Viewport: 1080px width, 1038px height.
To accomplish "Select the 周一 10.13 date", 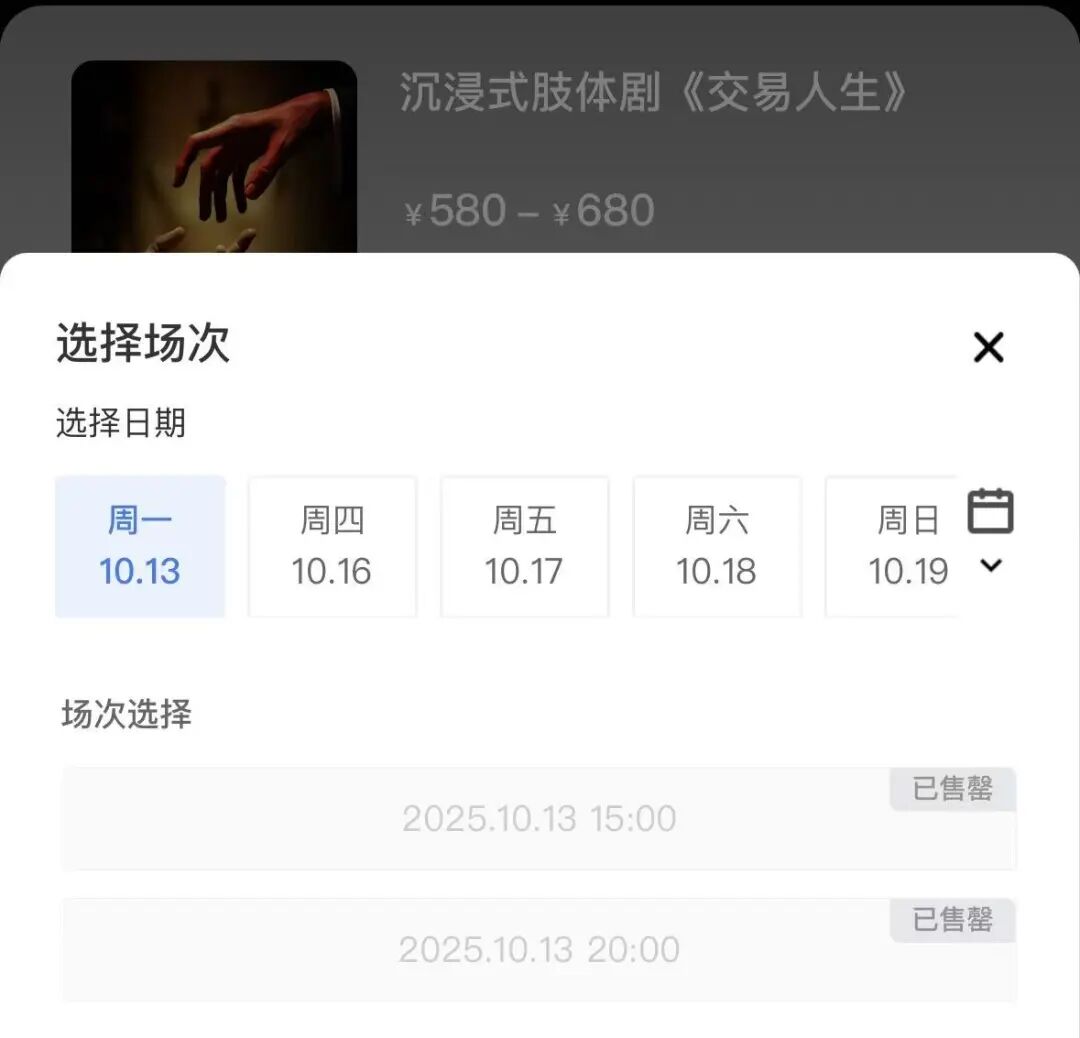I will pyautogui.click(x=140, y=546).
